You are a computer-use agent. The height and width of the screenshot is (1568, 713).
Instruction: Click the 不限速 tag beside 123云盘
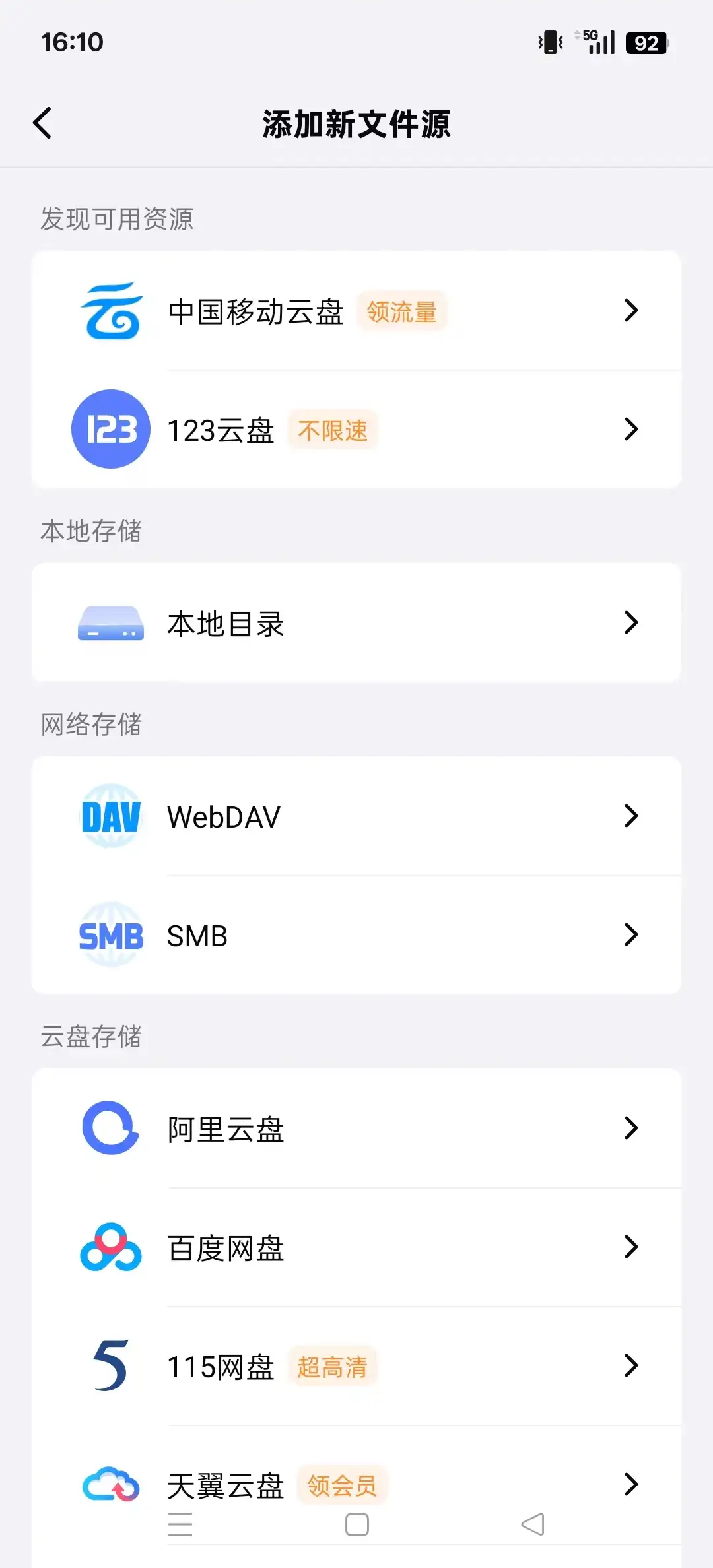point(332,430)
